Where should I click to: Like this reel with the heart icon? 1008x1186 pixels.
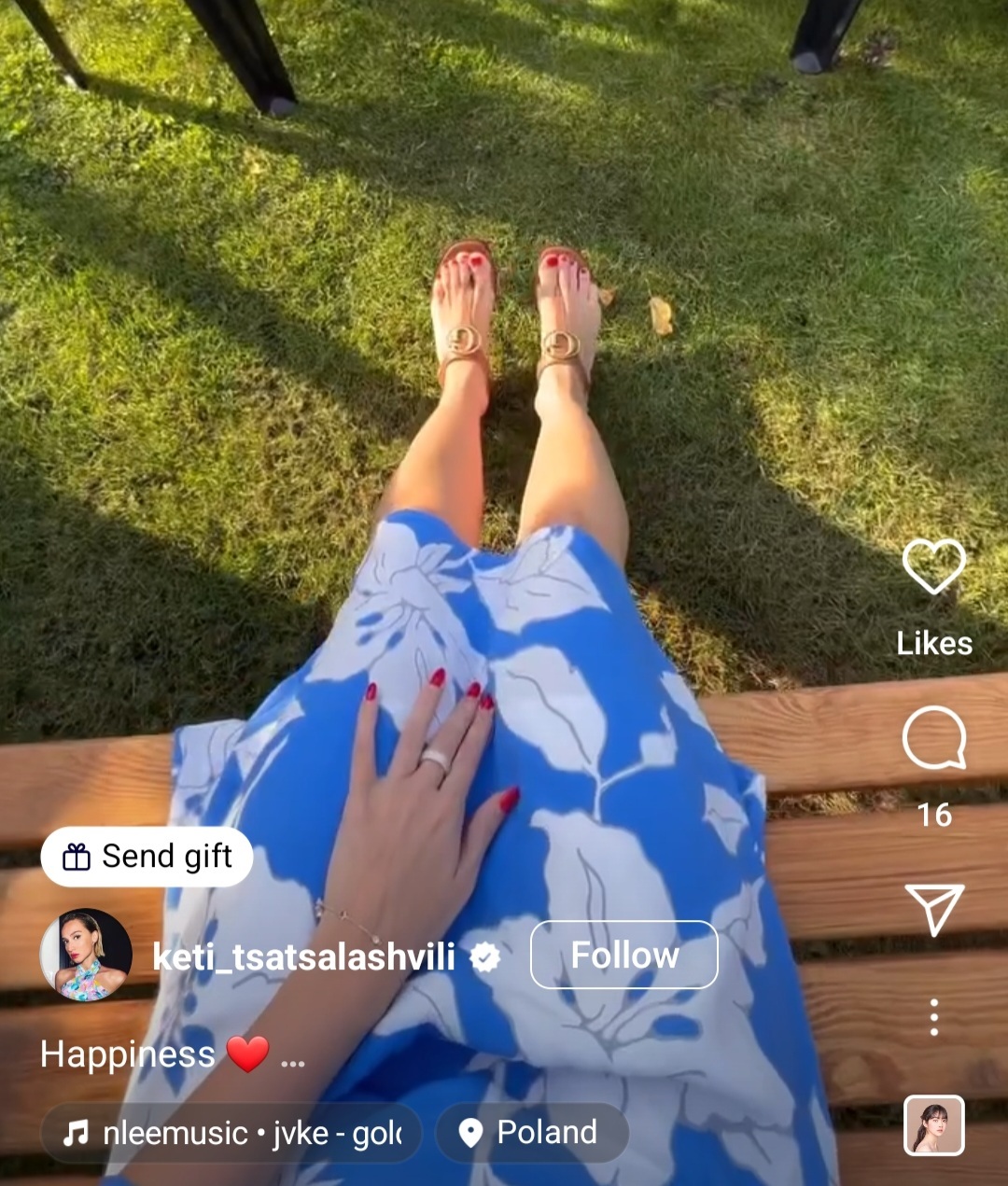click(933, 566)
